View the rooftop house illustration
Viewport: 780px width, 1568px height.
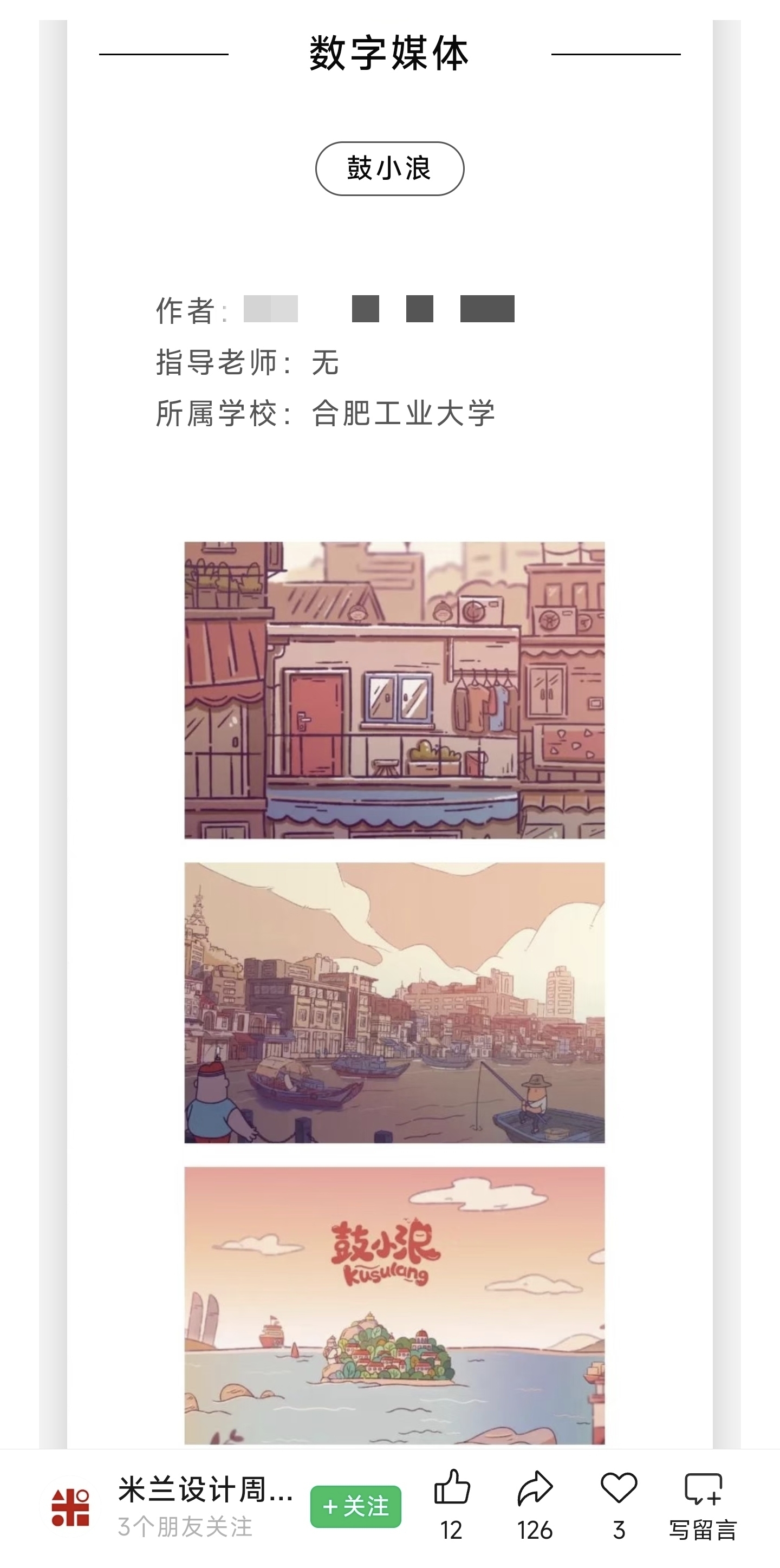click(394, 689)
